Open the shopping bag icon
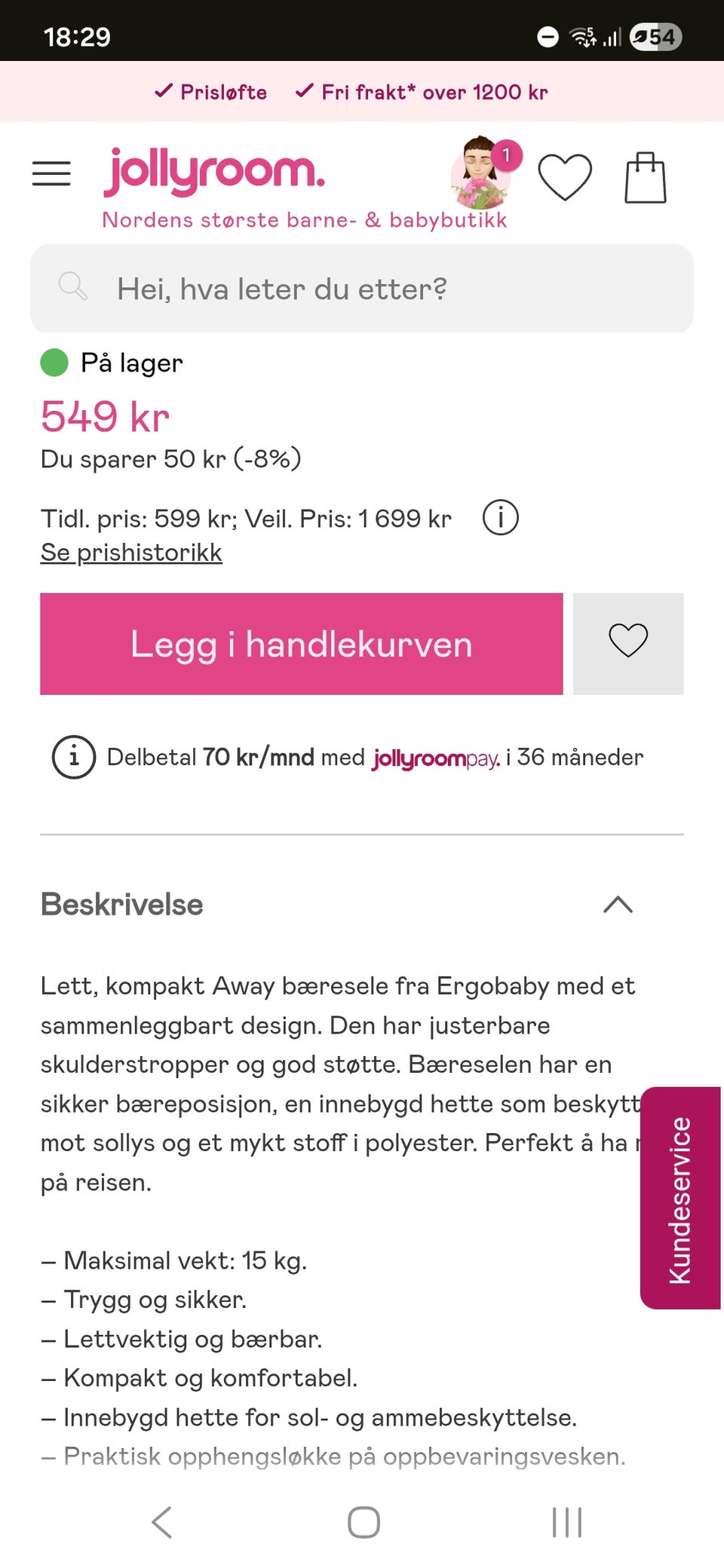 point(644,176)
